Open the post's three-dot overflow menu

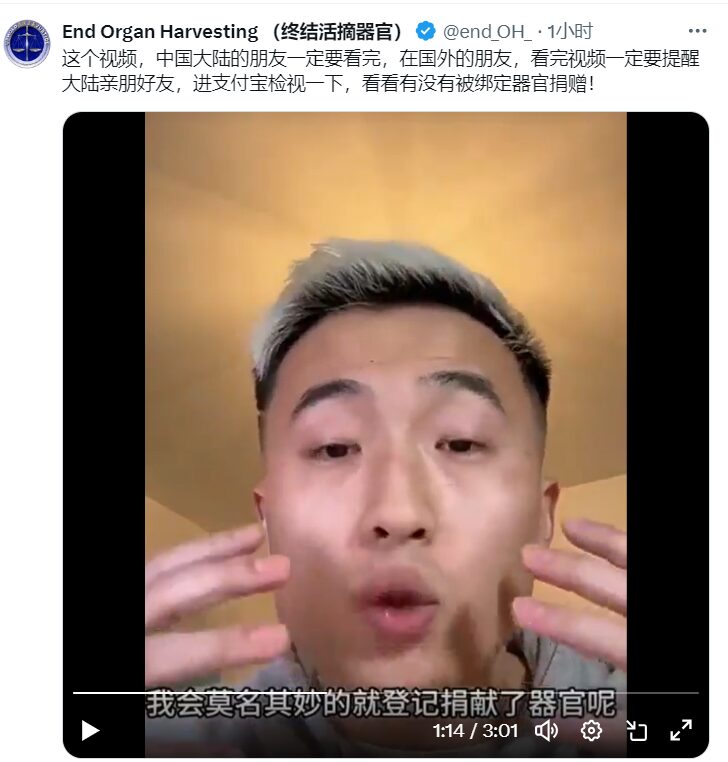tap(698, 31)
